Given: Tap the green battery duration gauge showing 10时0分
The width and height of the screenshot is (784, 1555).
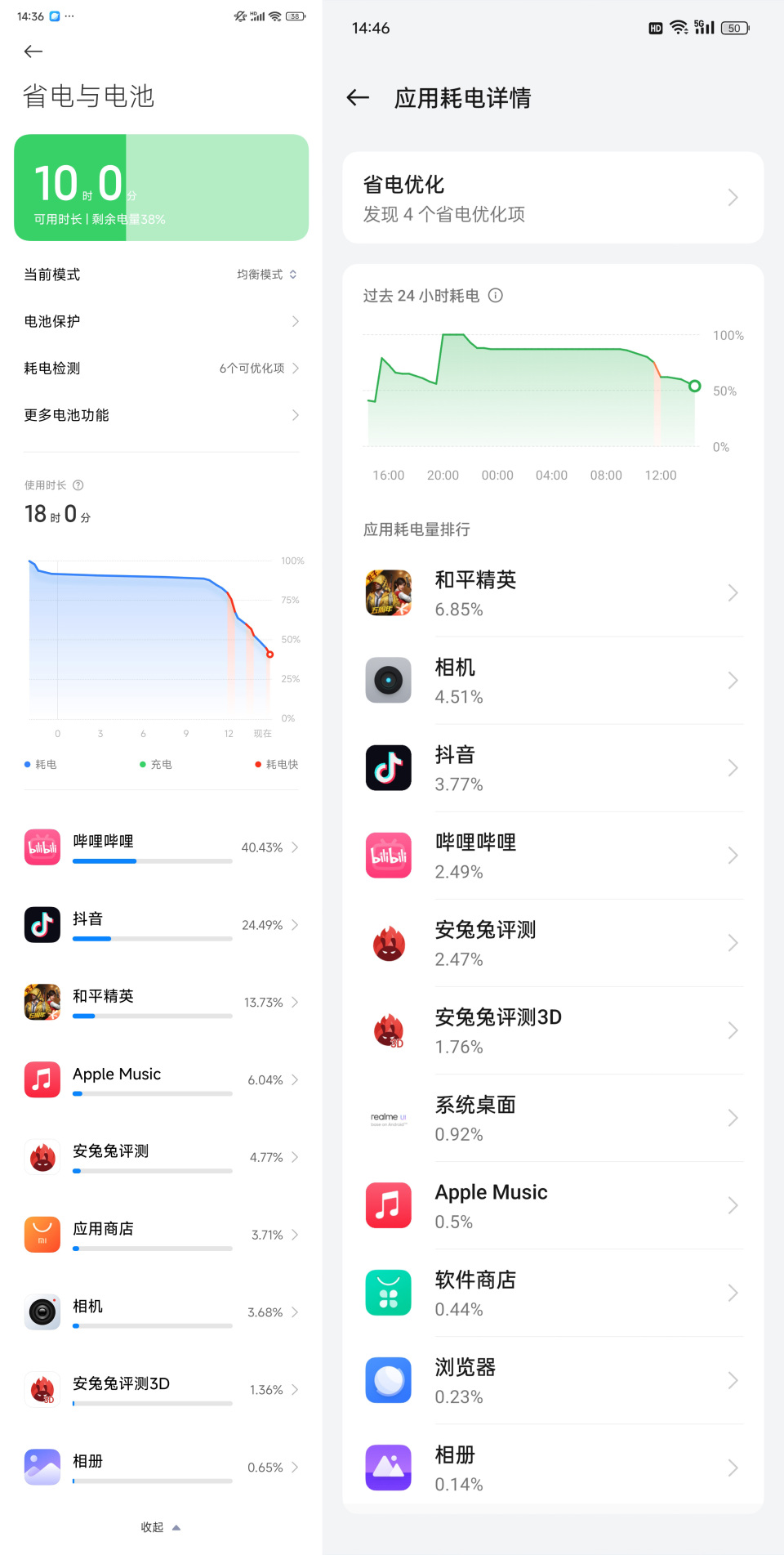Looking at the screenshot, I should click(x=161, y=187).
